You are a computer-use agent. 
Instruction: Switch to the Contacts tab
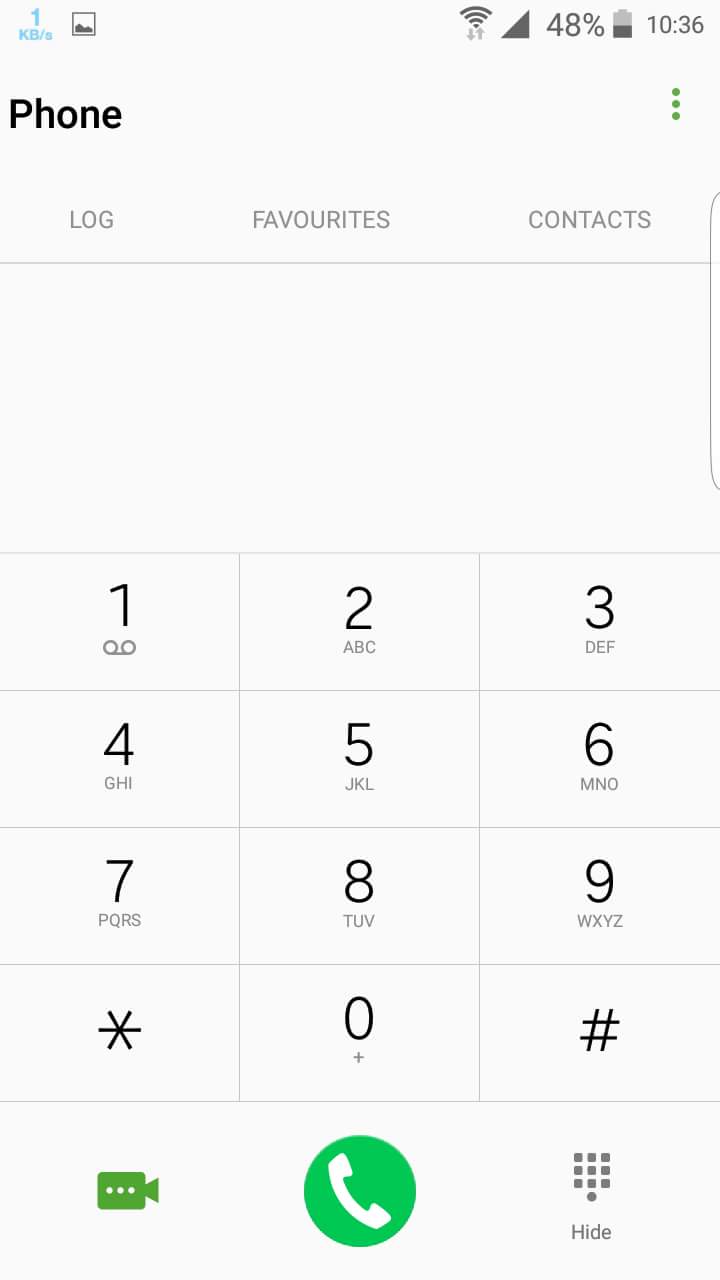589,220
